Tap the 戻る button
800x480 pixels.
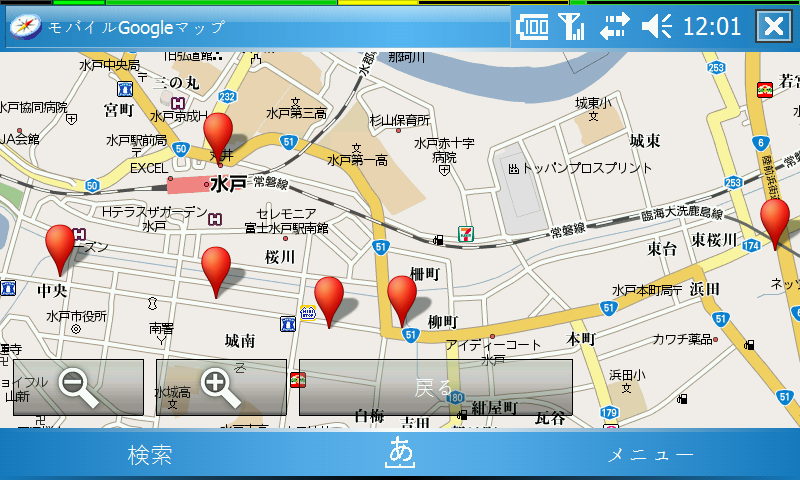435,387
